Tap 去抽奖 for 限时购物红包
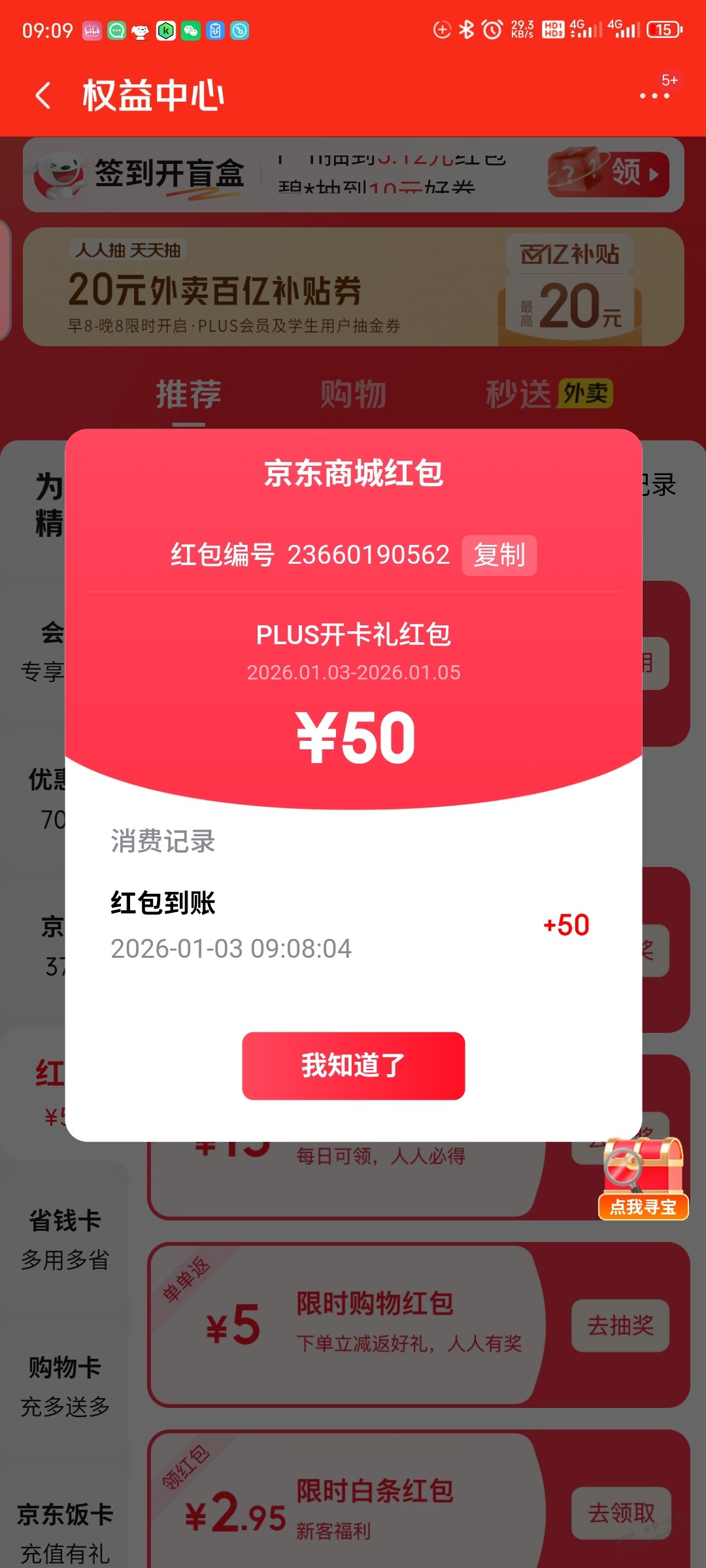706x1568 pixels. (x=620, y=1326)
